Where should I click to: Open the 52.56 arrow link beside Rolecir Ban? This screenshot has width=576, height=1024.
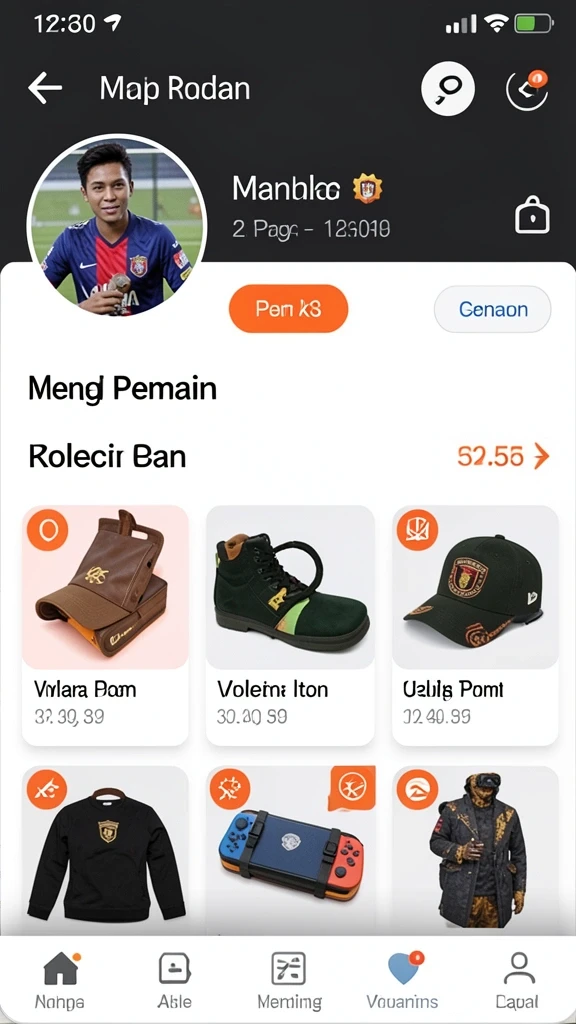(x=503, y=456)
